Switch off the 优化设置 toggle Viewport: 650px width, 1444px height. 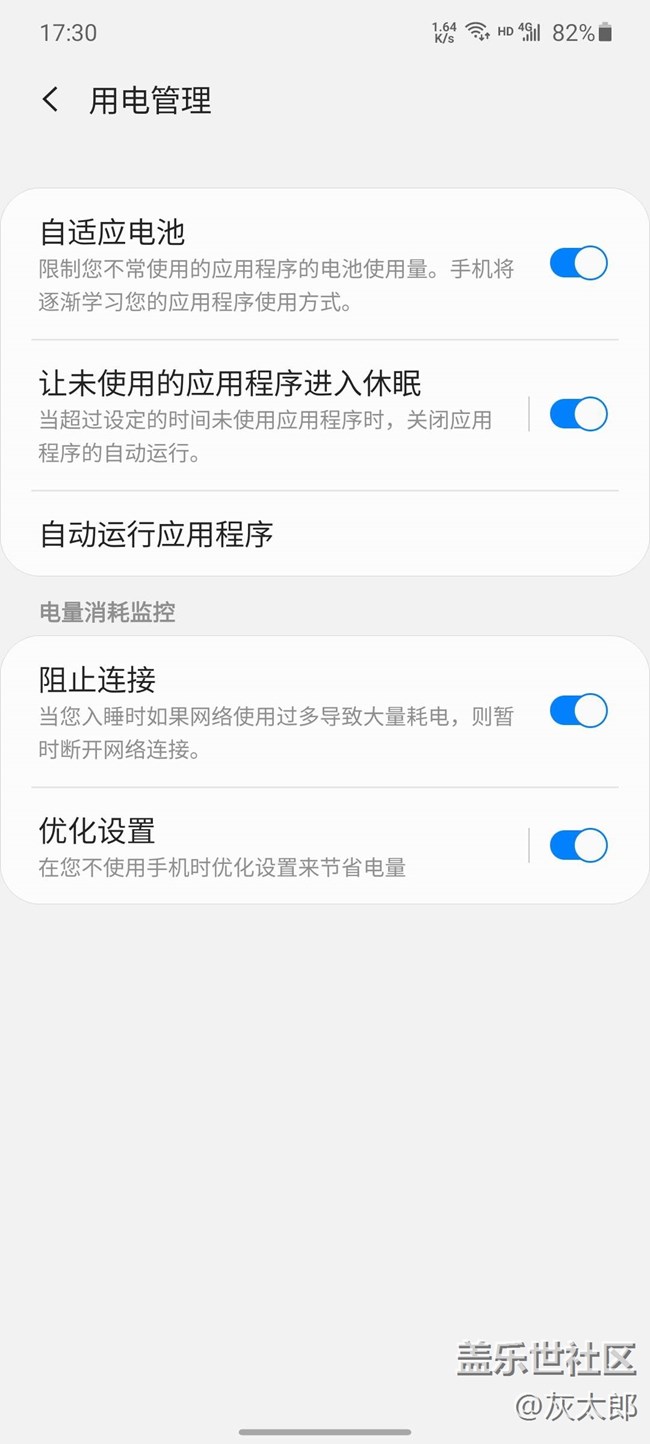pyautogui.click(x=578, y=845)
